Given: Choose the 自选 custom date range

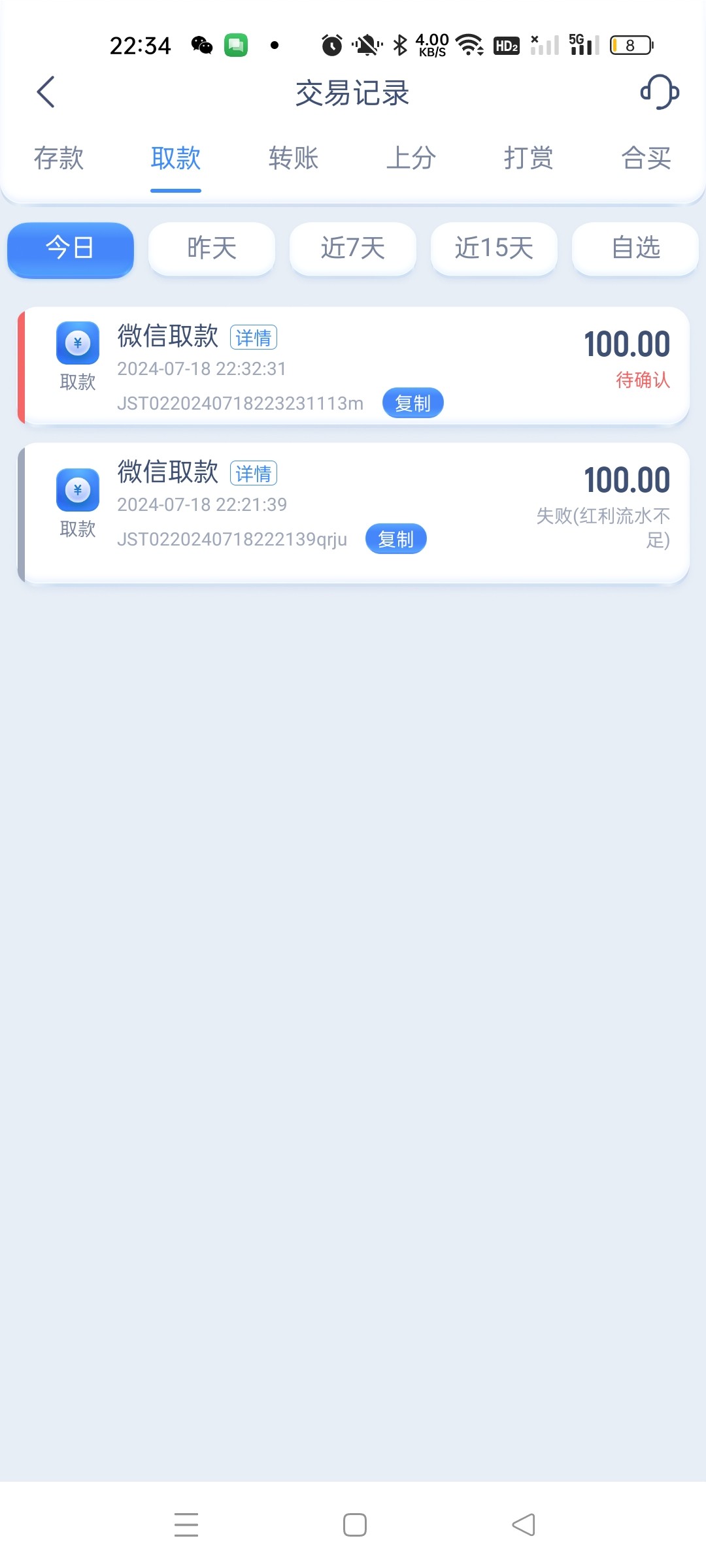Looking at the screenshot, I should 635,249.
